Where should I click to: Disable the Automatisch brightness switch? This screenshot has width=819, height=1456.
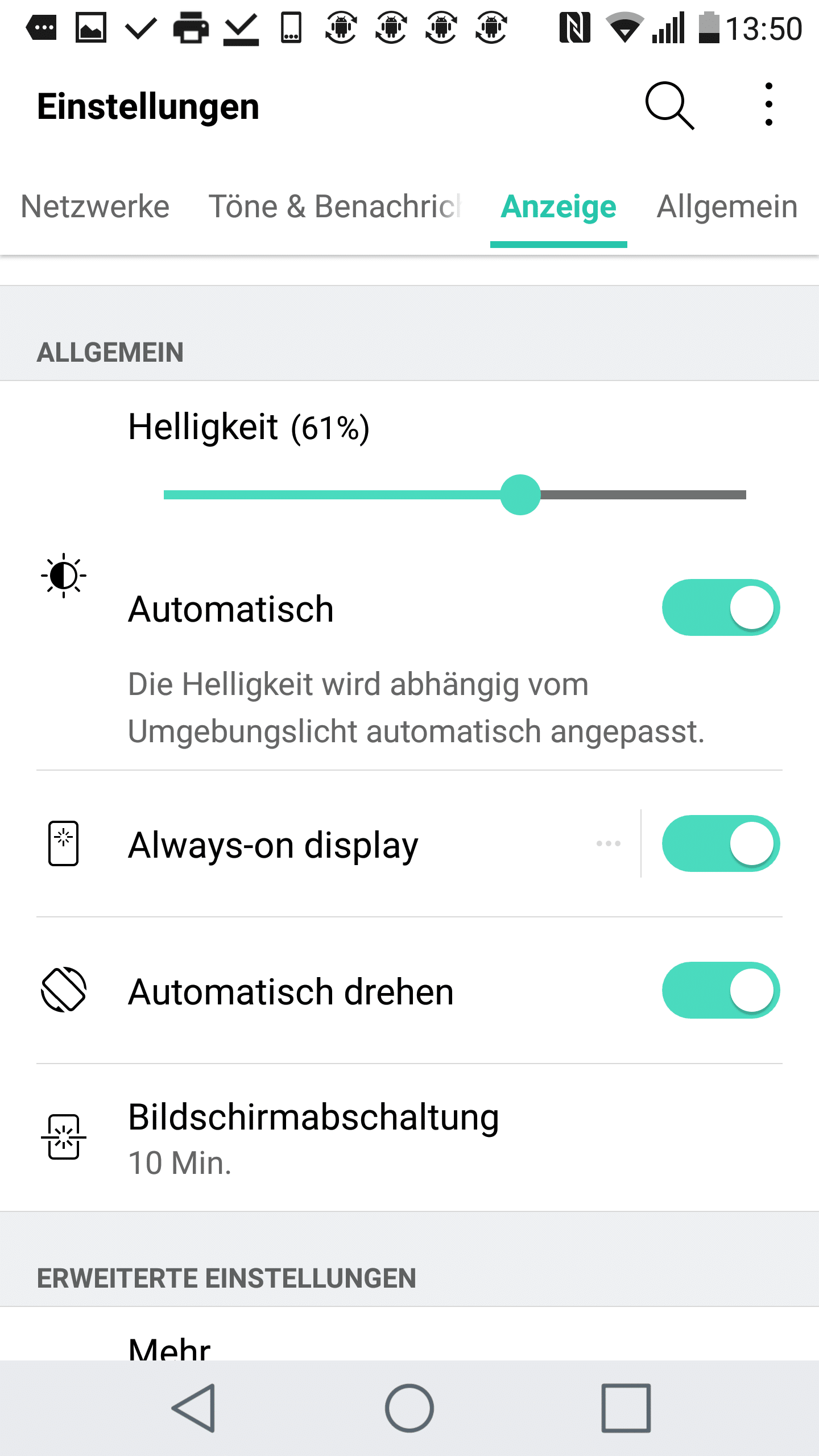pos(721,607)
